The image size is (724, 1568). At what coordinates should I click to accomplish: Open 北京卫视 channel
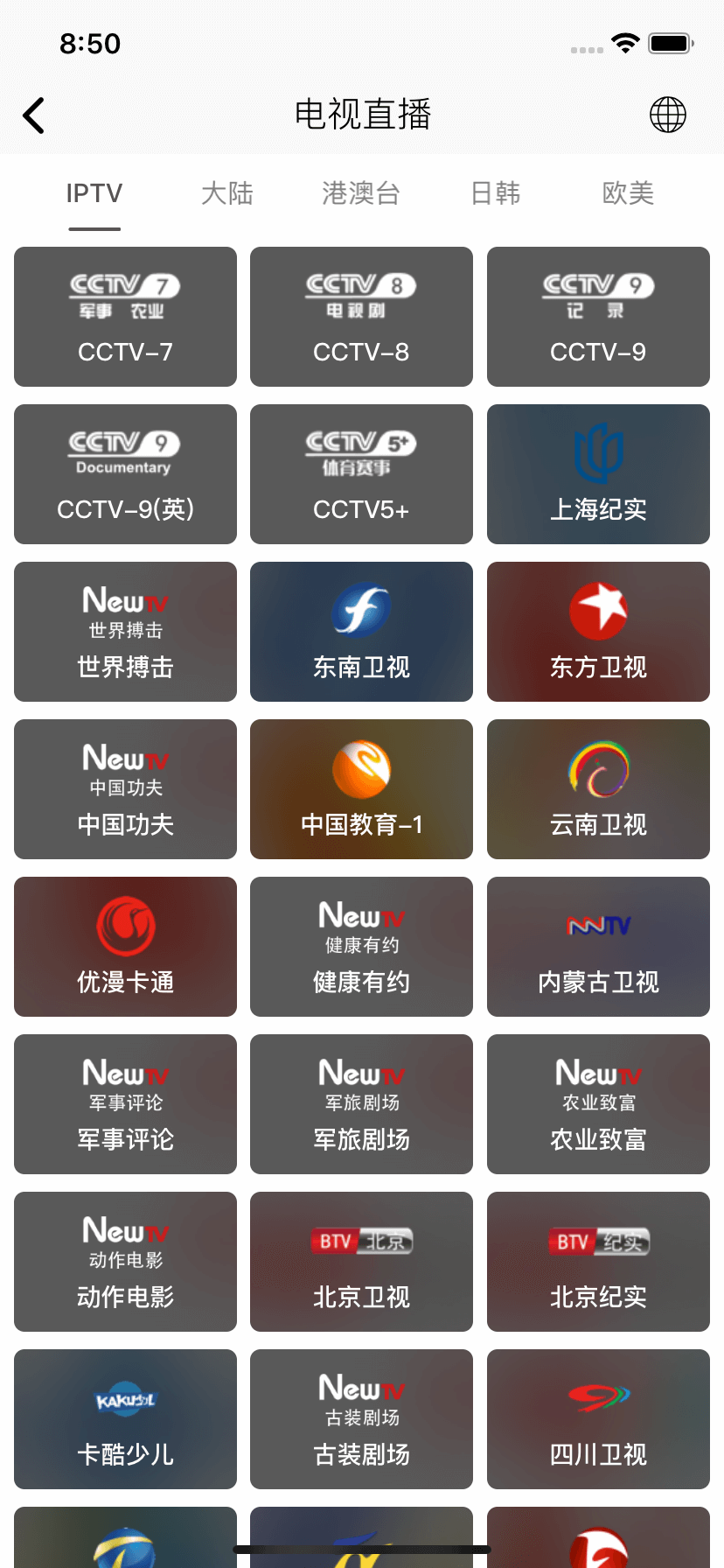pos(361,1262)
